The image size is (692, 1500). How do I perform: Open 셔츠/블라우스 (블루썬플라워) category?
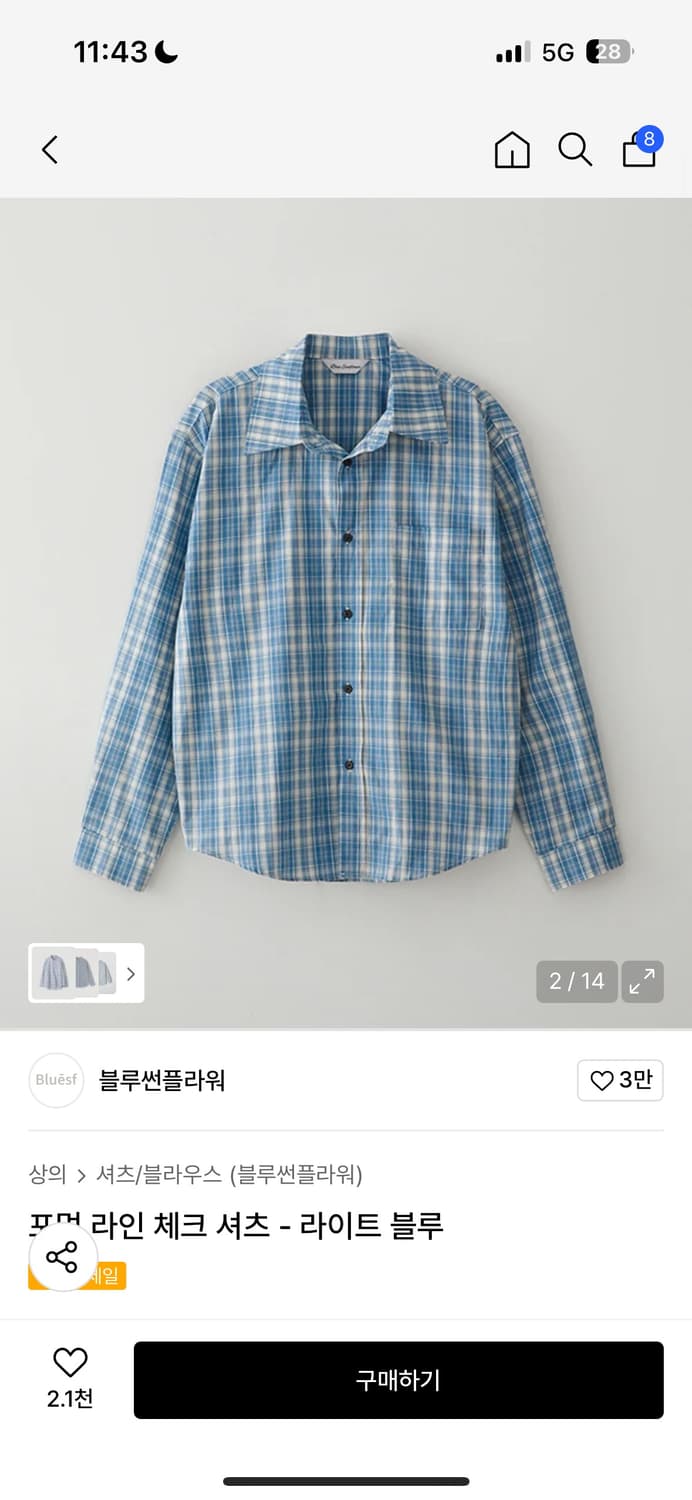coord(229,1173)
